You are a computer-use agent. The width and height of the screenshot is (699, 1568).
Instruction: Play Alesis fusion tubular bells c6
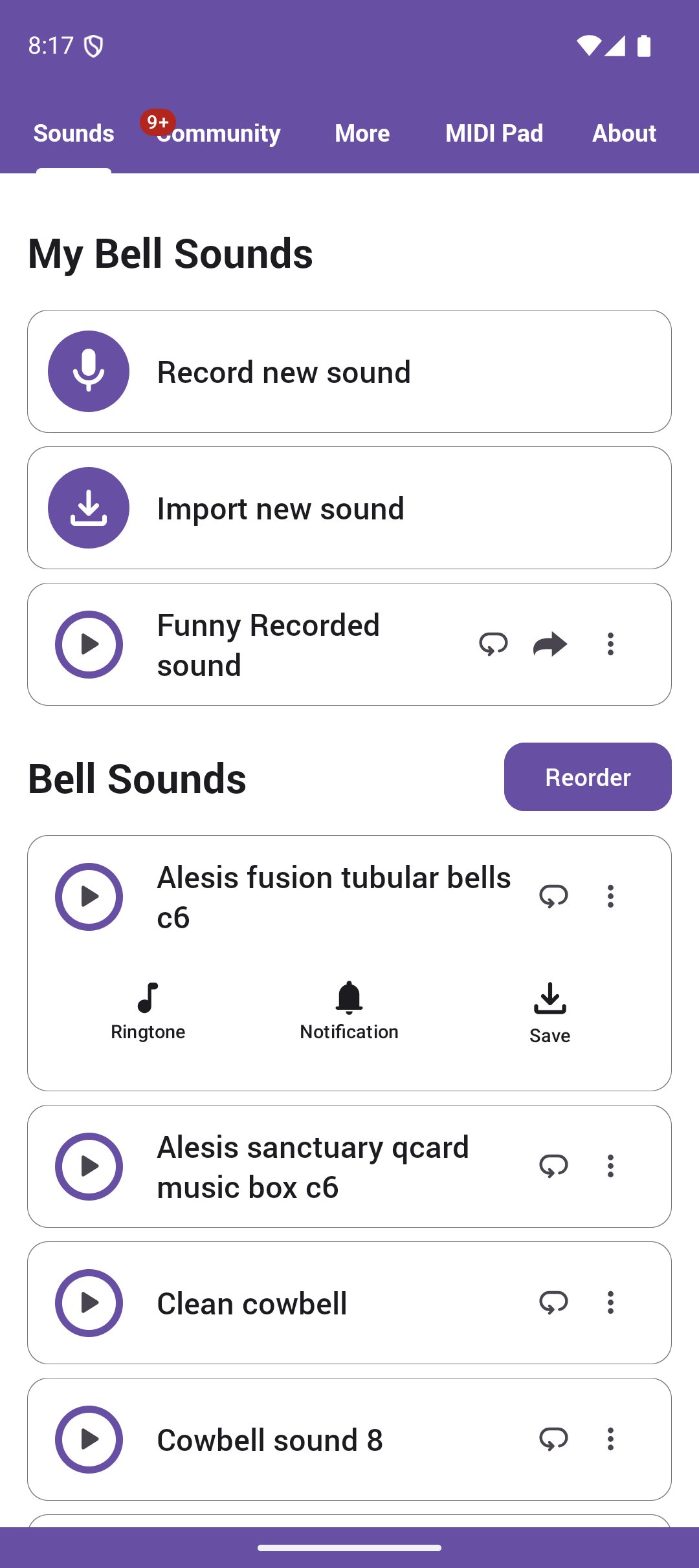[x=89, y=897]
